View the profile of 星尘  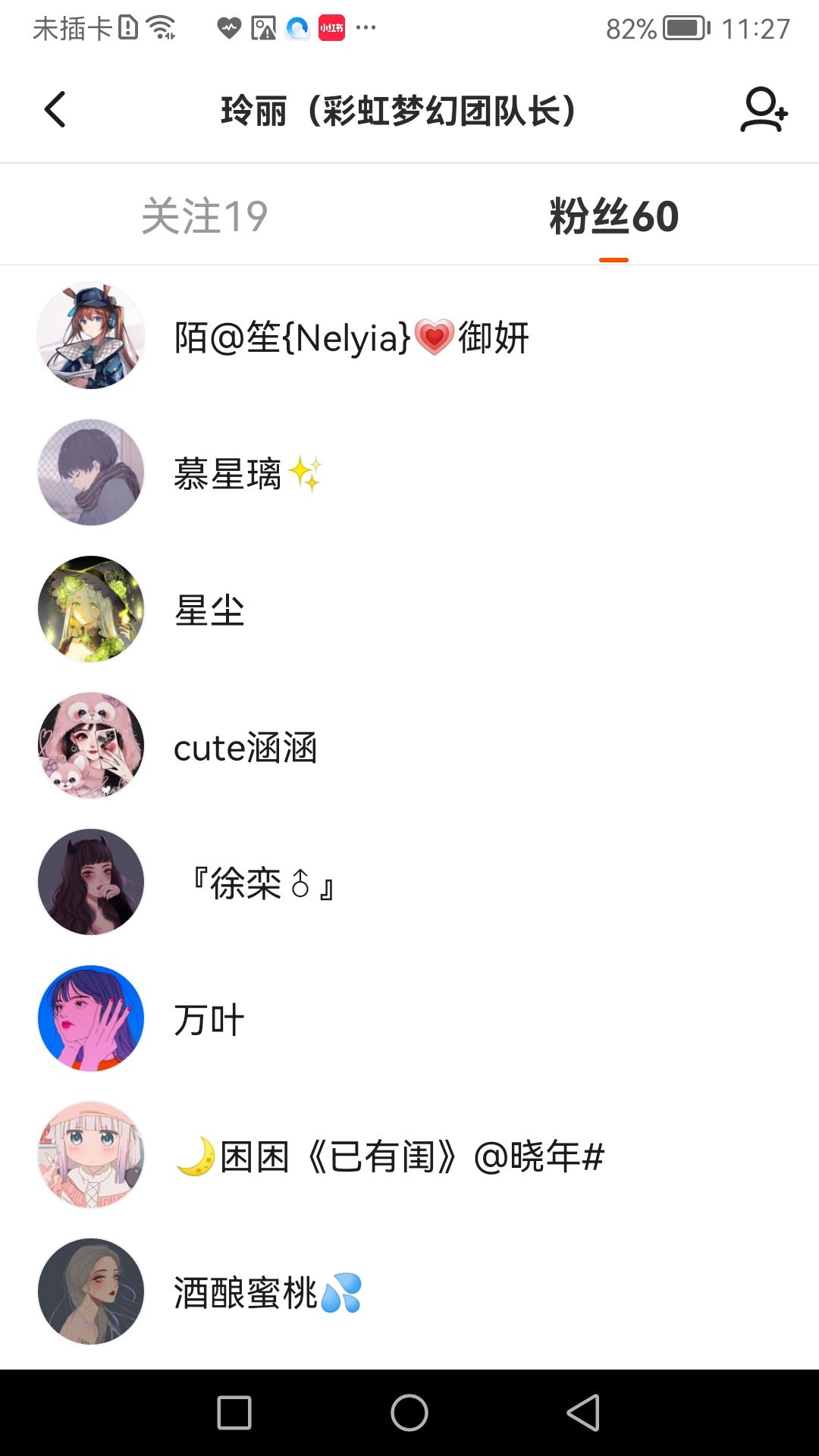(209, 610)
